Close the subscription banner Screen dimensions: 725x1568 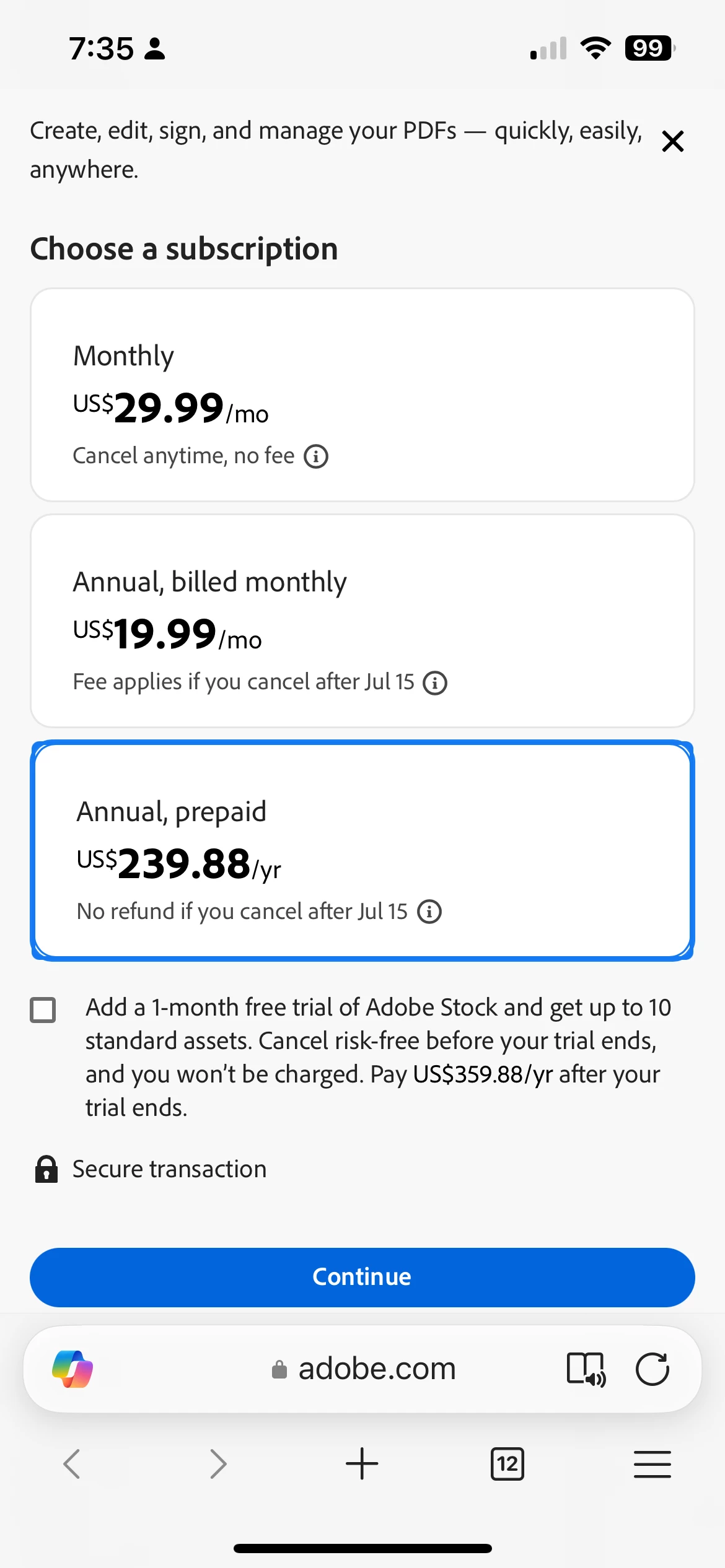coord(672,142)
